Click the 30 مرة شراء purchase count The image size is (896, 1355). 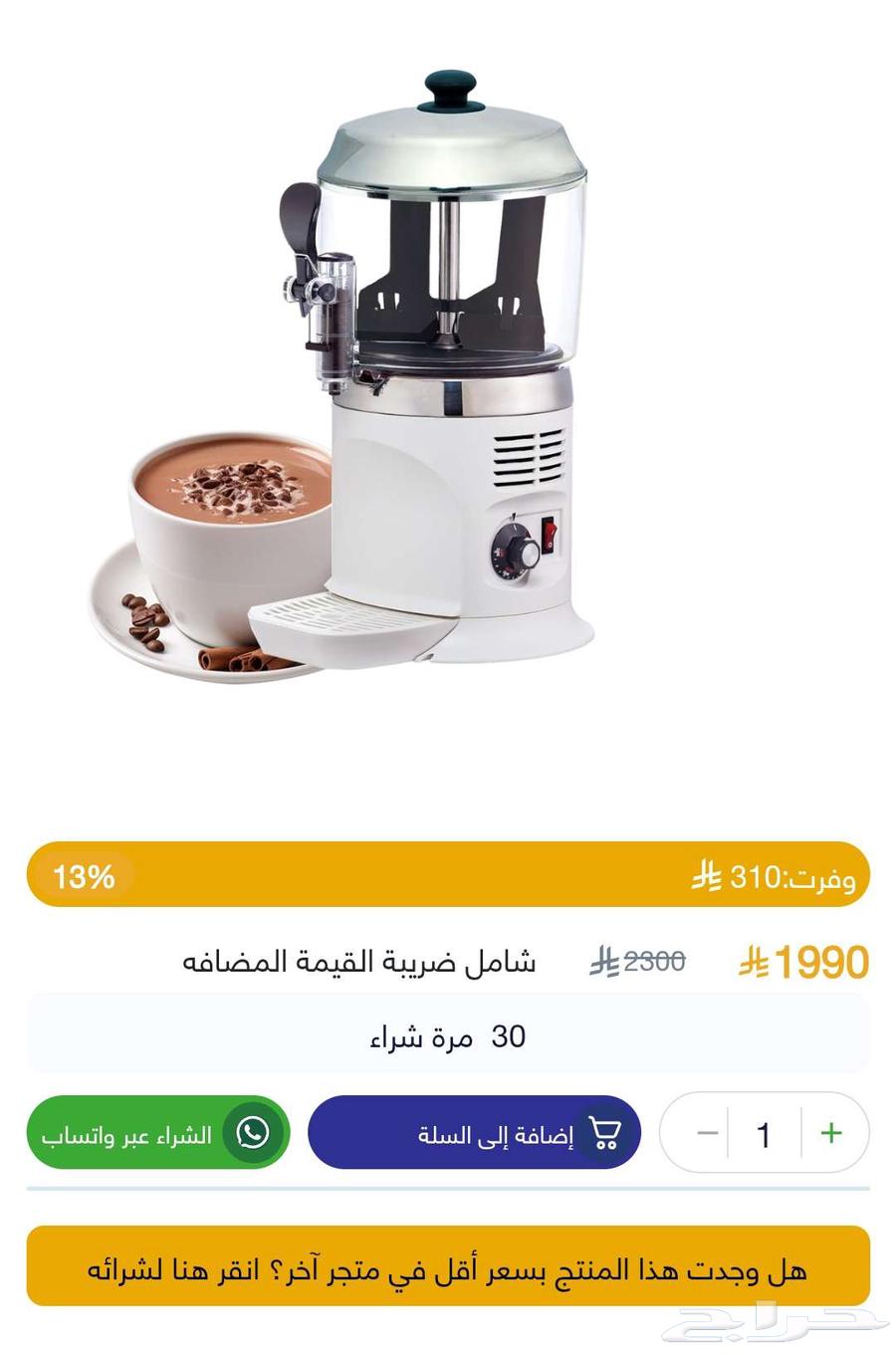[x=448, y=1035]
